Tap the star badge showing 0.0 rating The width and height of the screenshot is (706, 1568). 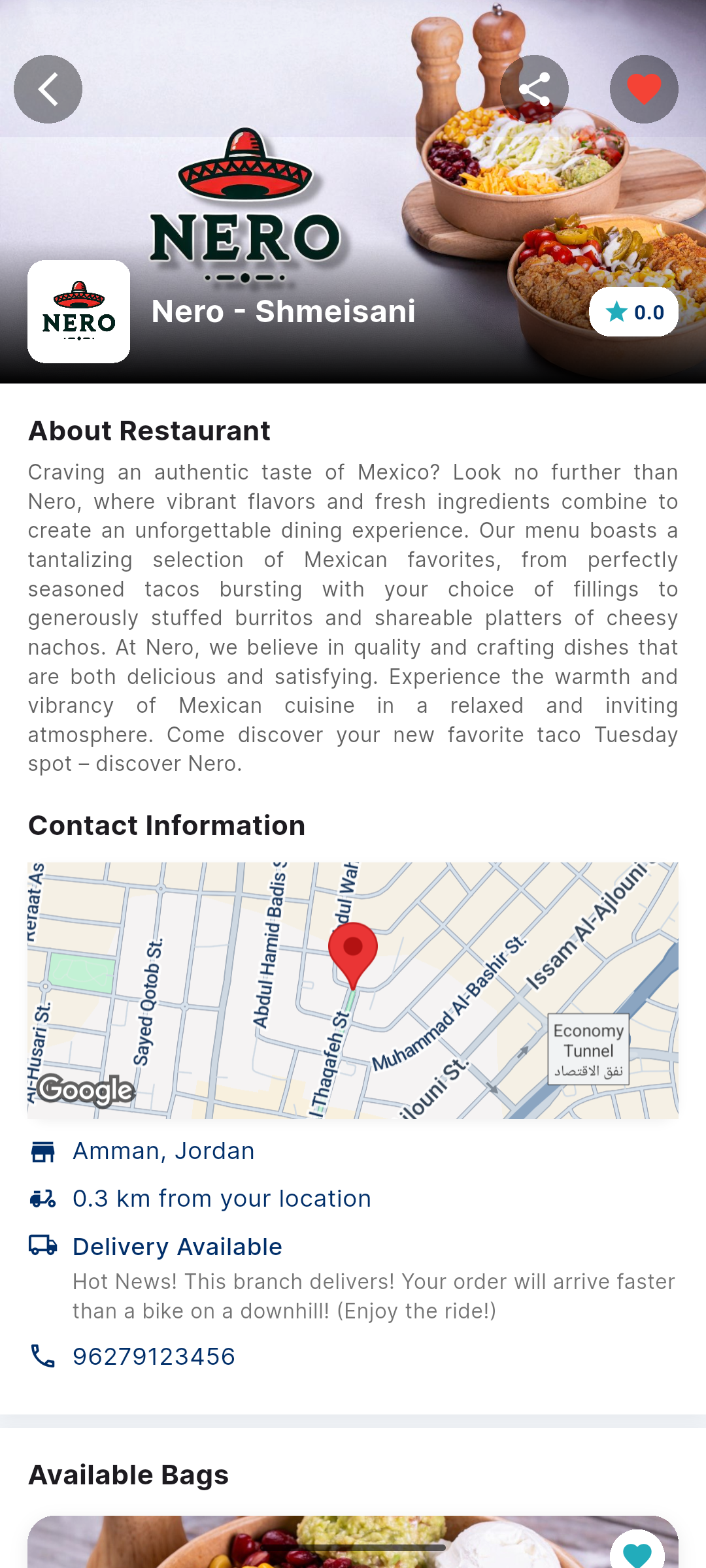[635, 312]
